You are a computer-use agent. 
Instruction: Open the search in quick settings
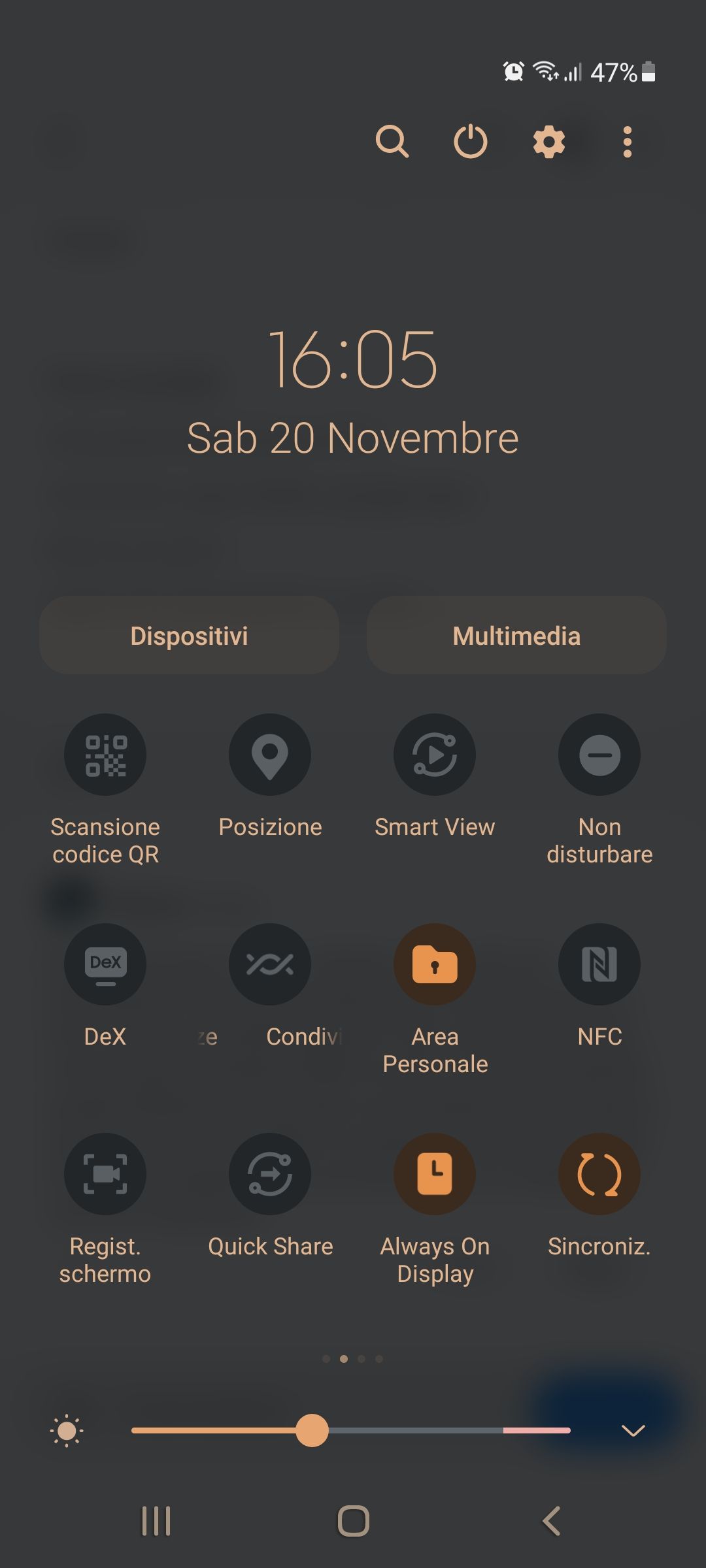pos(393,142)
